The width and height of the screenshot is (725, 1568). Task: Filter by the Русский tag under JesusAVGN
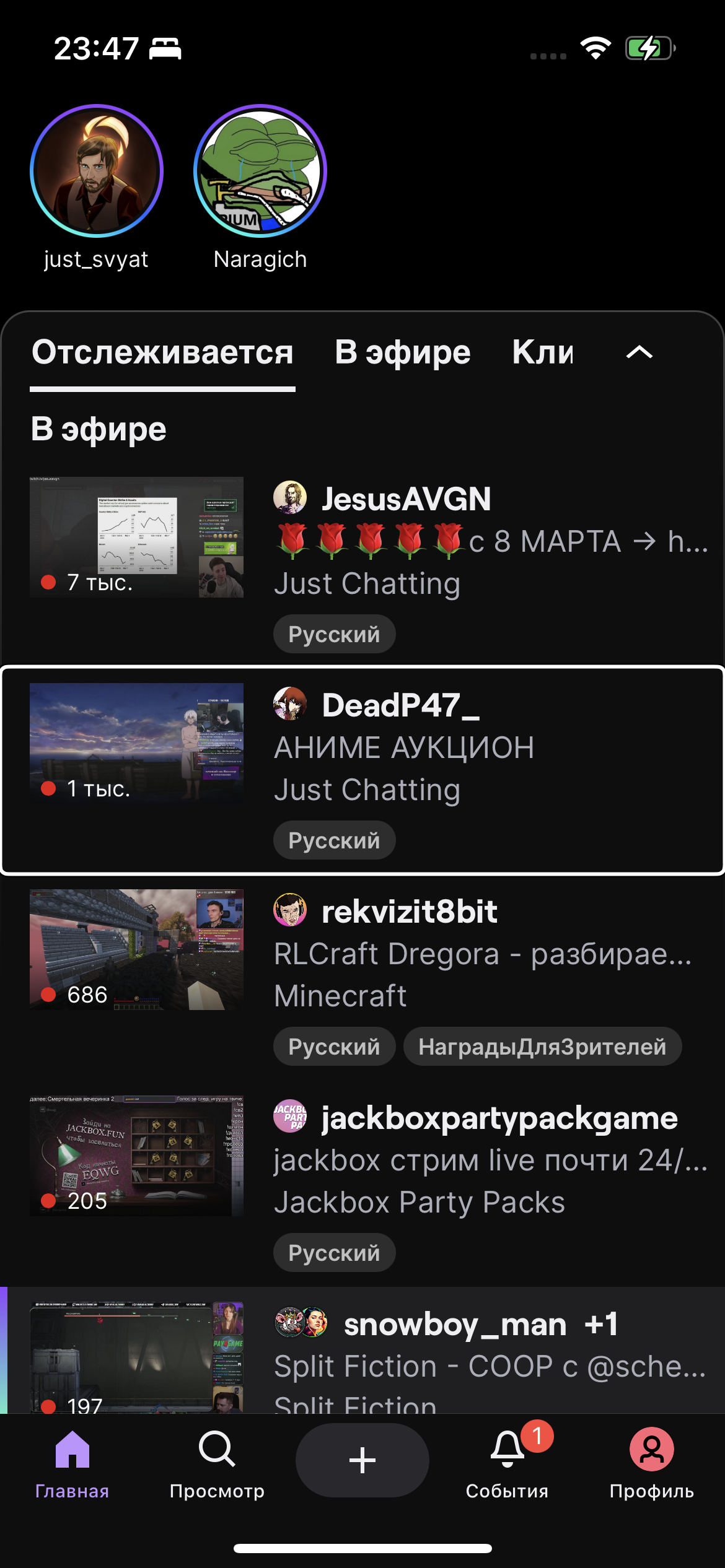(x=334, y=633)
